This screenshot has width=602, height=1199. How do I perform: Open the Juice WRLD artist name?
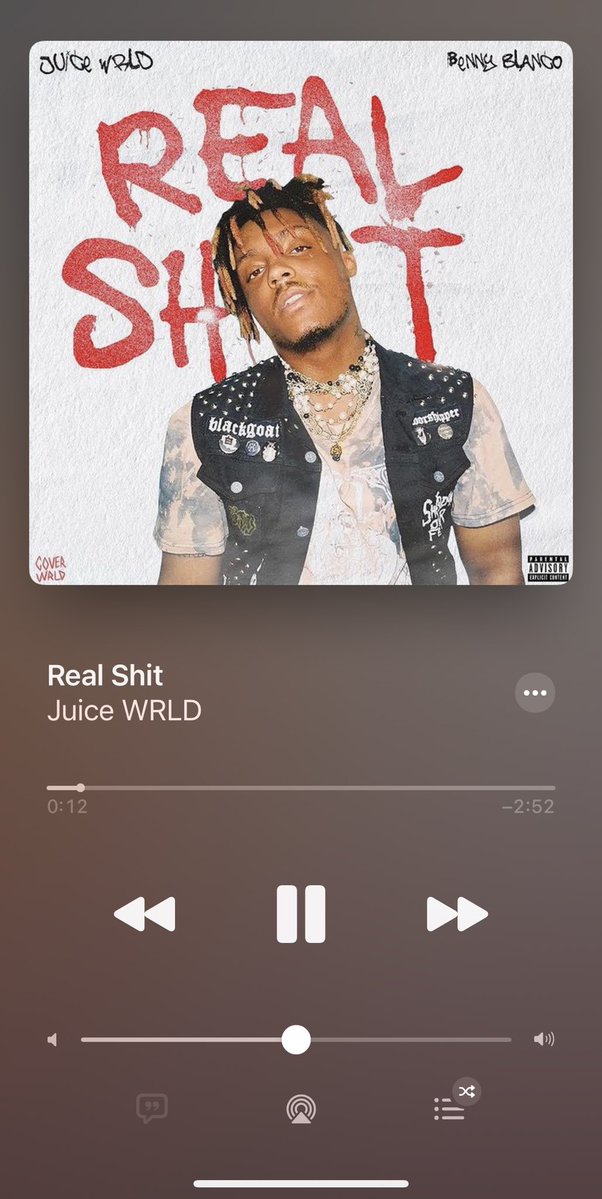click(124, 711)
